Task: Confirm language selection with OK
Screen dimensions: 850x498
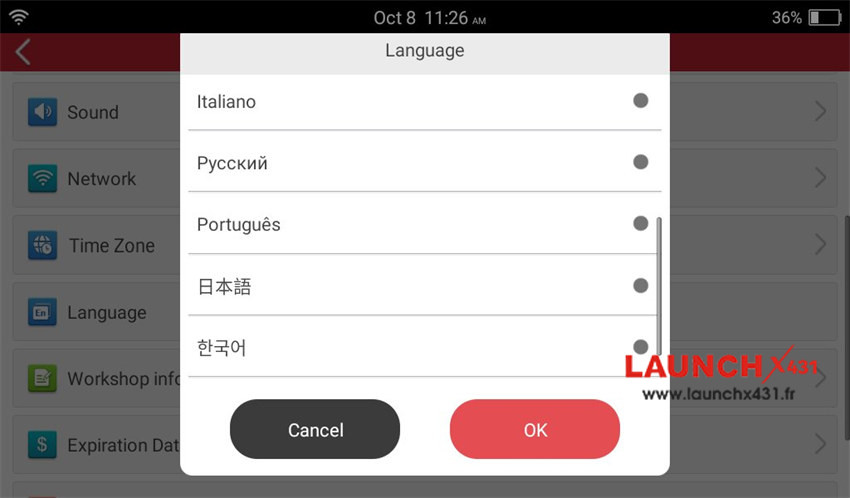Action: (535, 429)
